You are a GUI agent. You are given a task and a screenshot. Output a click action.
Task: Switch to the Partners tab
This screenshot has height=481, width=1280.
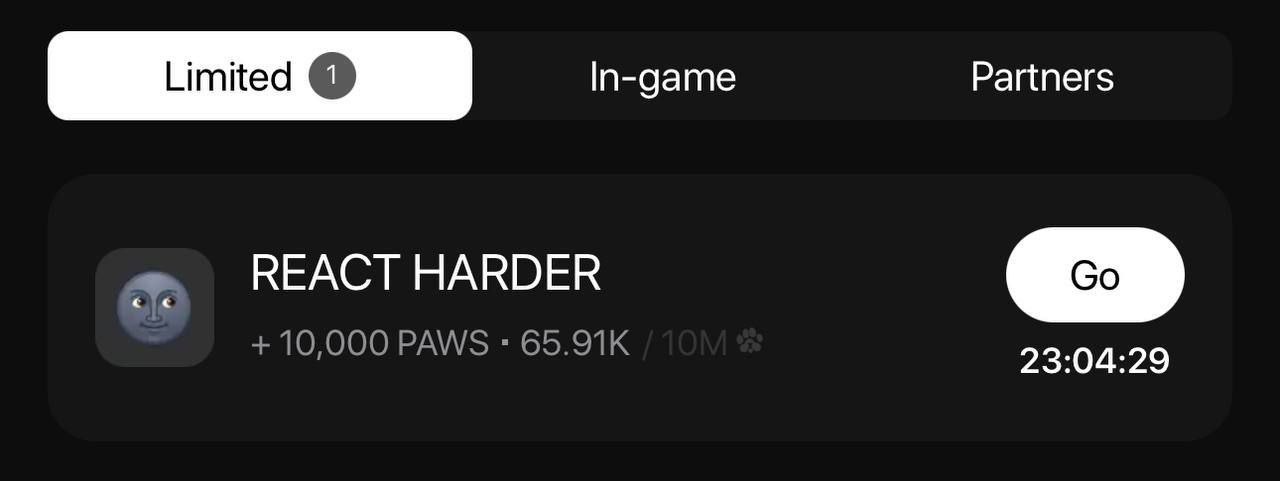1042,77
